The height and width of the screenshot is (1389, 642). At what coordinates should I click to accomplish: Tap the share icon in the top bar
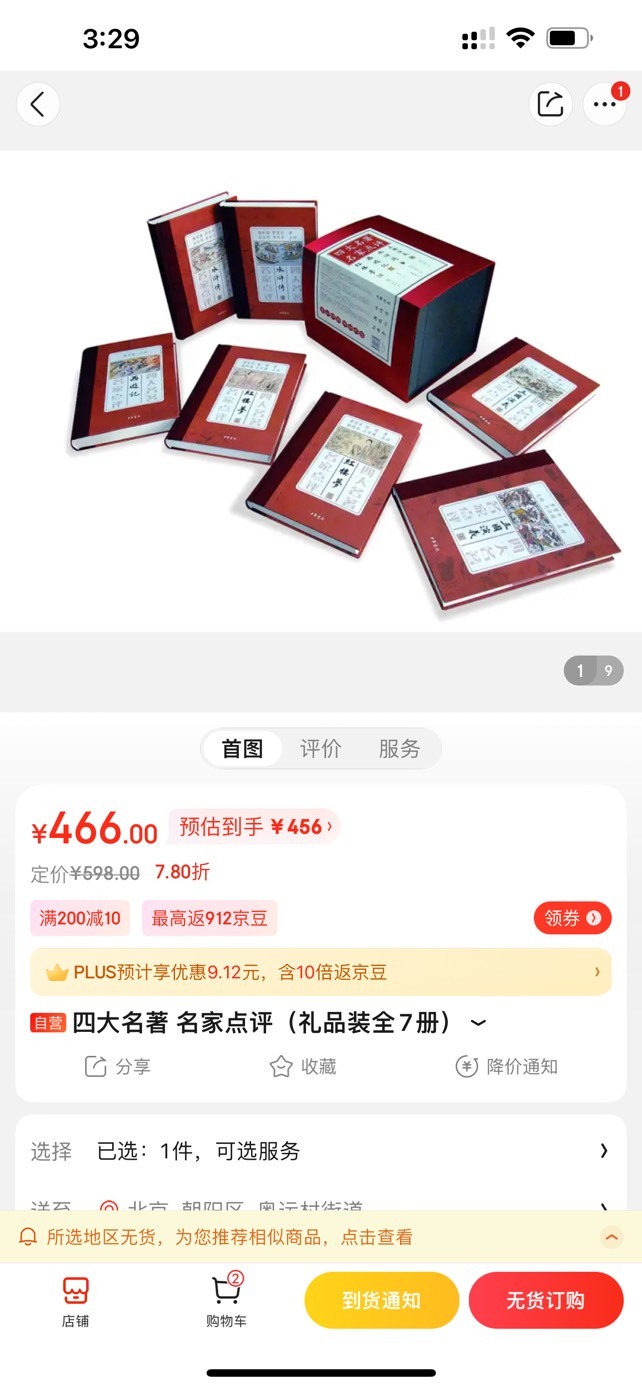[x=550, y=104]
